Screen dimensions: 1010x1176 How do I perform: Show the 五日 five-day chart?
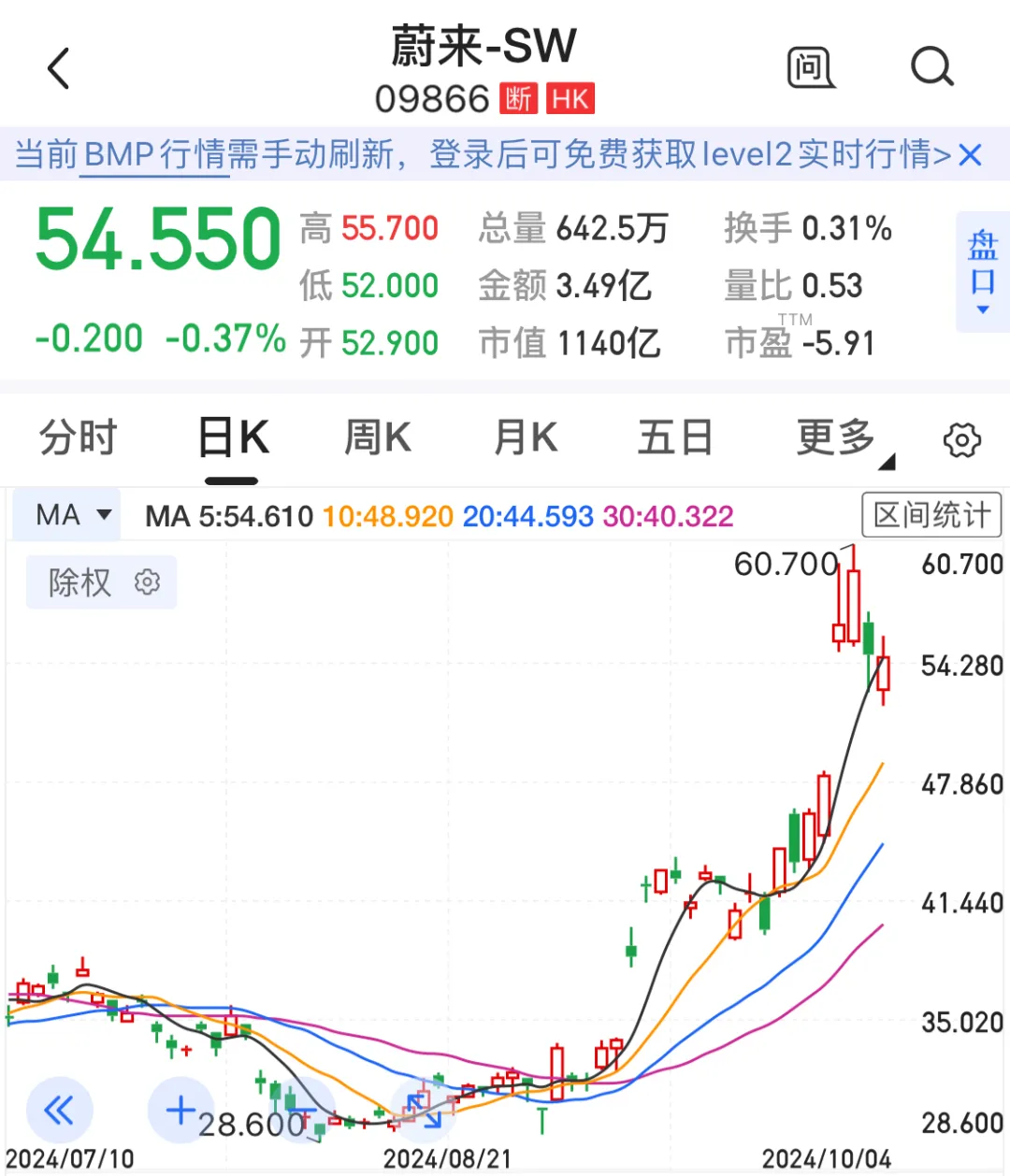[674, 437]
